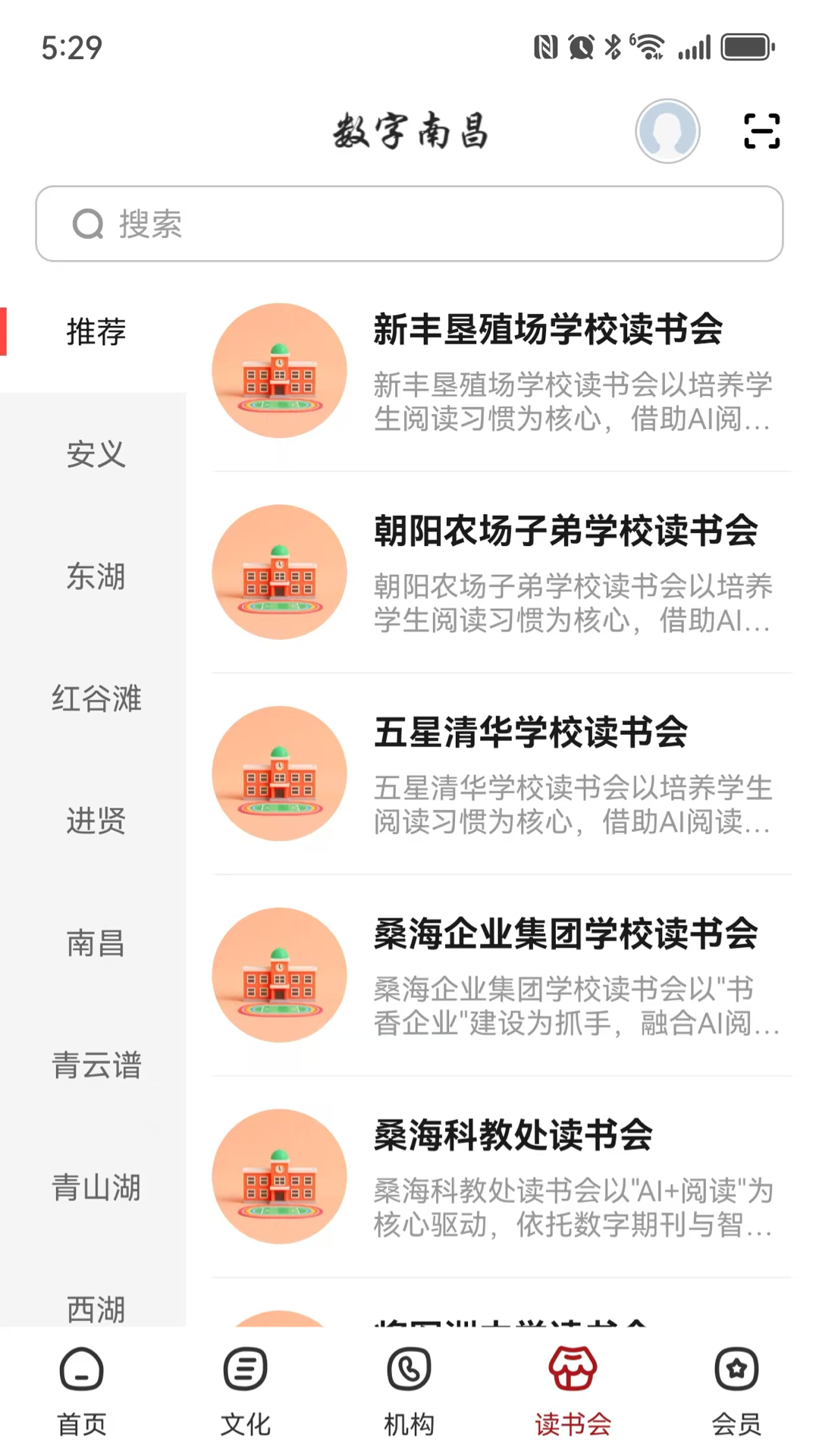
Task: Select the 安义 district tab
Action: (96, 455)
